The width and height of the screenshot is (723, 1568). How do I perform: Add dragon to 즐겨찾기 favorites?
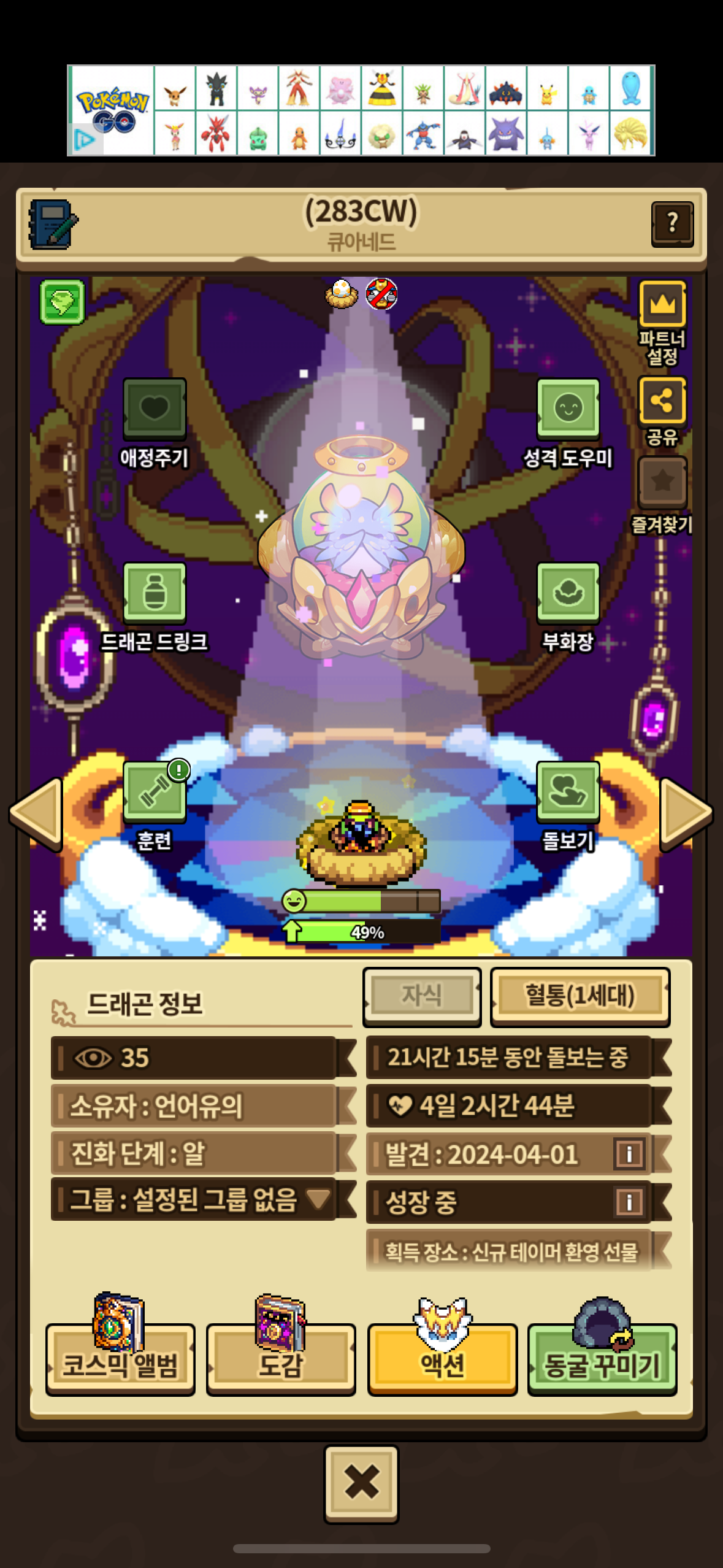tap(662, 481)
